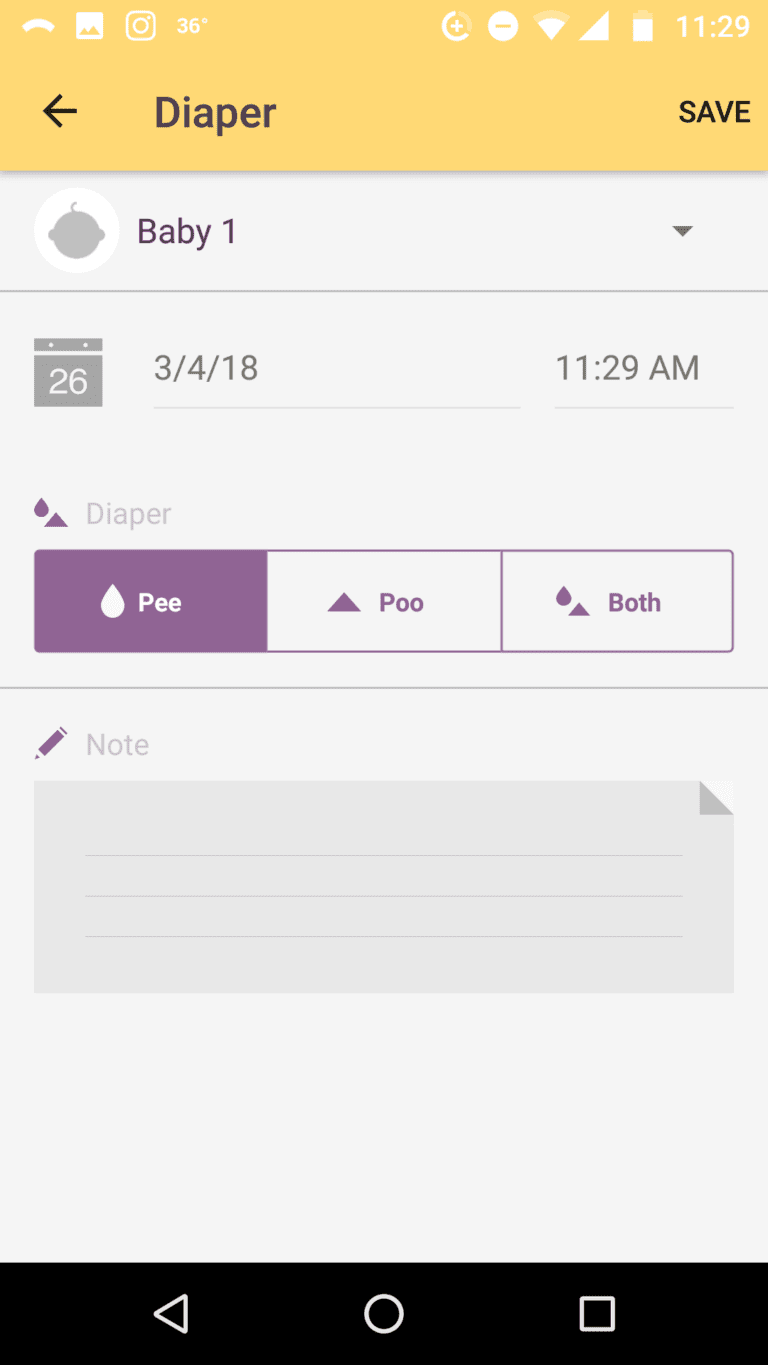Screen dimensions: 768x1365
Task: Select the Poo diaper type
Action: click(x=384, y=601)
